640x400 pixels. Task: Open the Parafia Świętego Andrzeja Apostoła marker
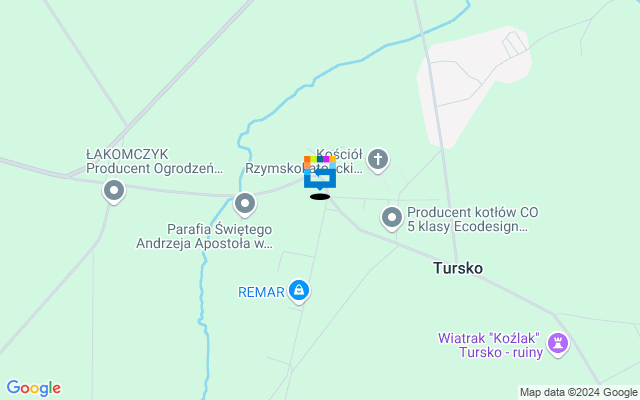pos(245,204)
